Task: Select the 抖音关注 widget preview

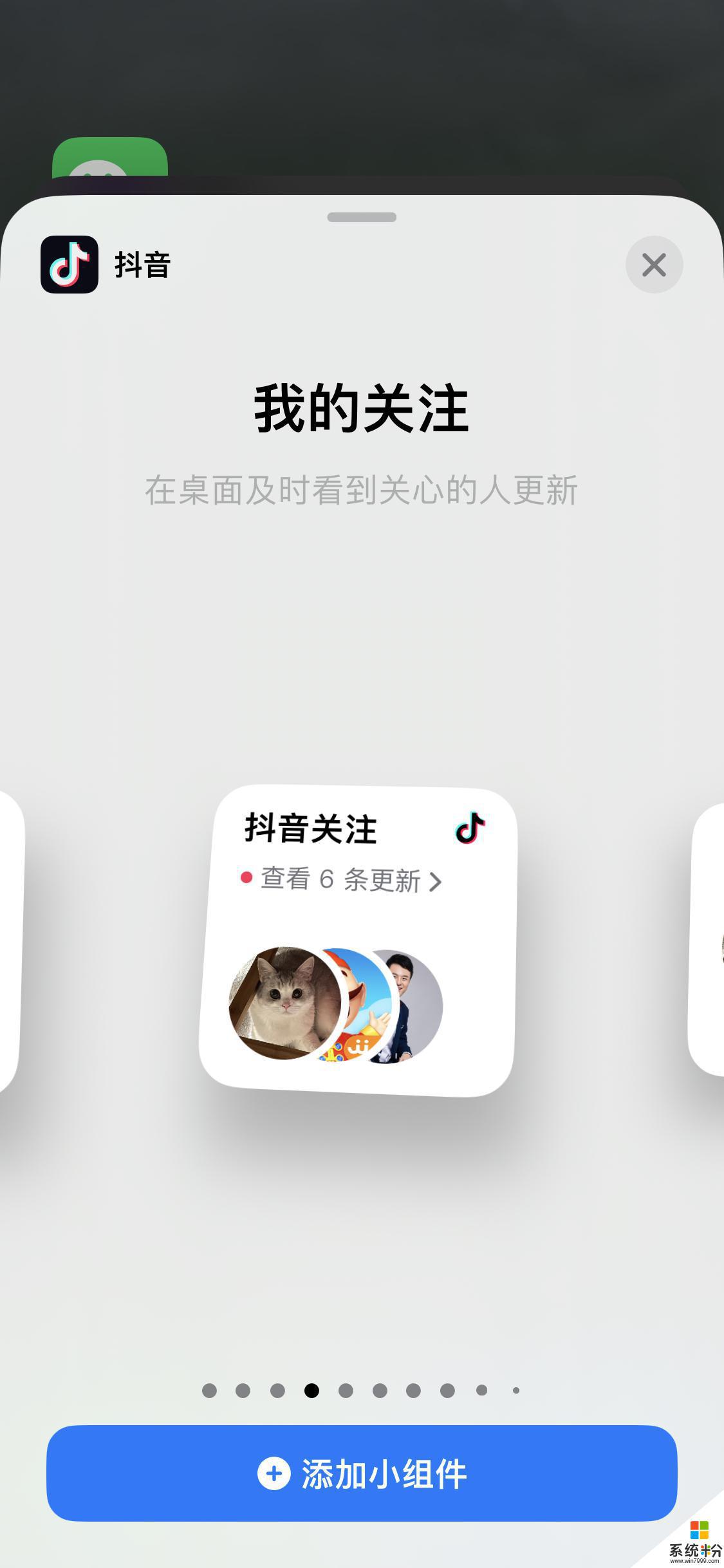Action: [x=358, y=940]
